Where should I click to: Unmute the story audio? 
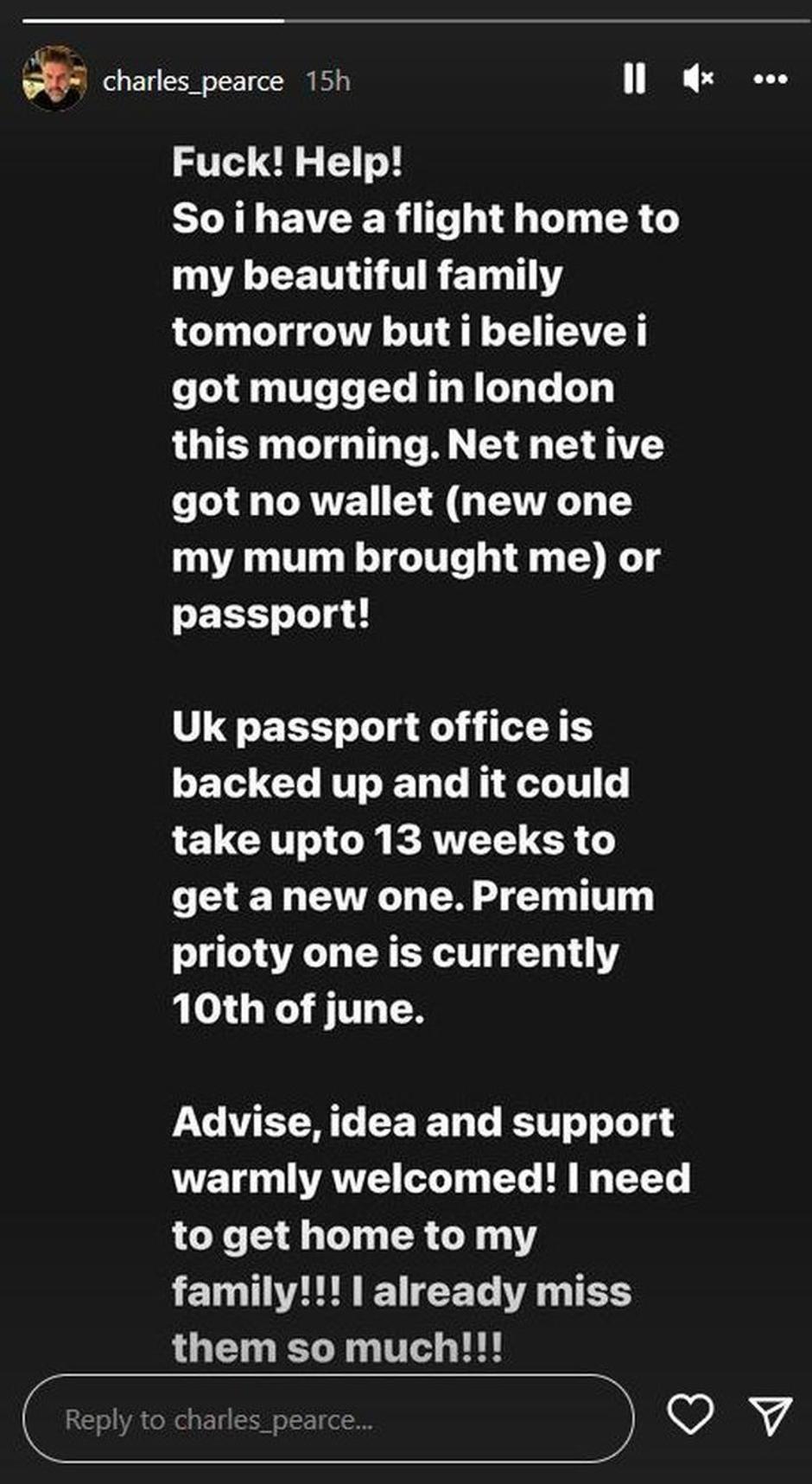point(698,80)
